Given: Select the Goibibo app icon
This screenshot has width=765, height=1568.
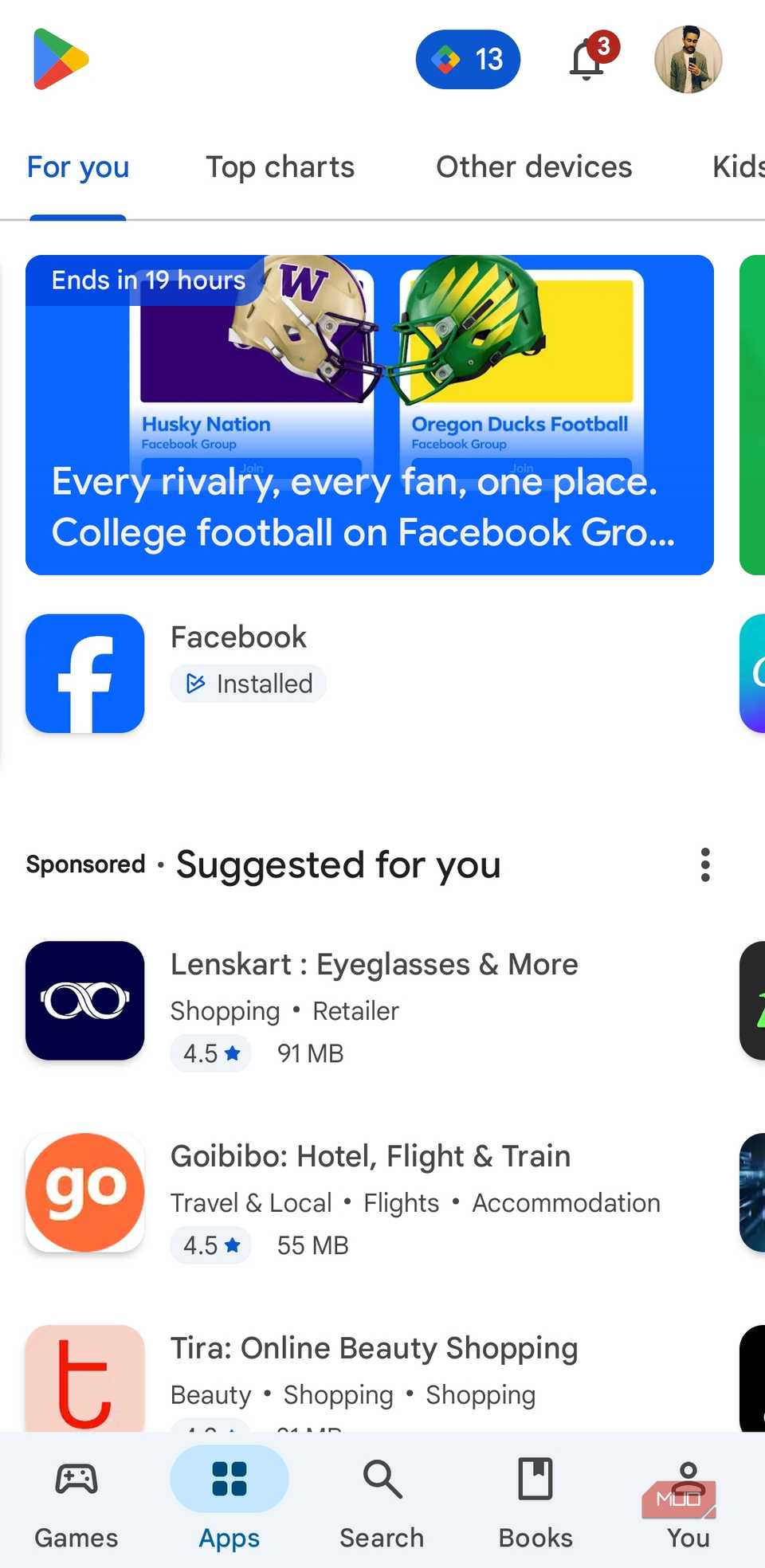Looking at the screenshot, I should tap(84, 1193).
